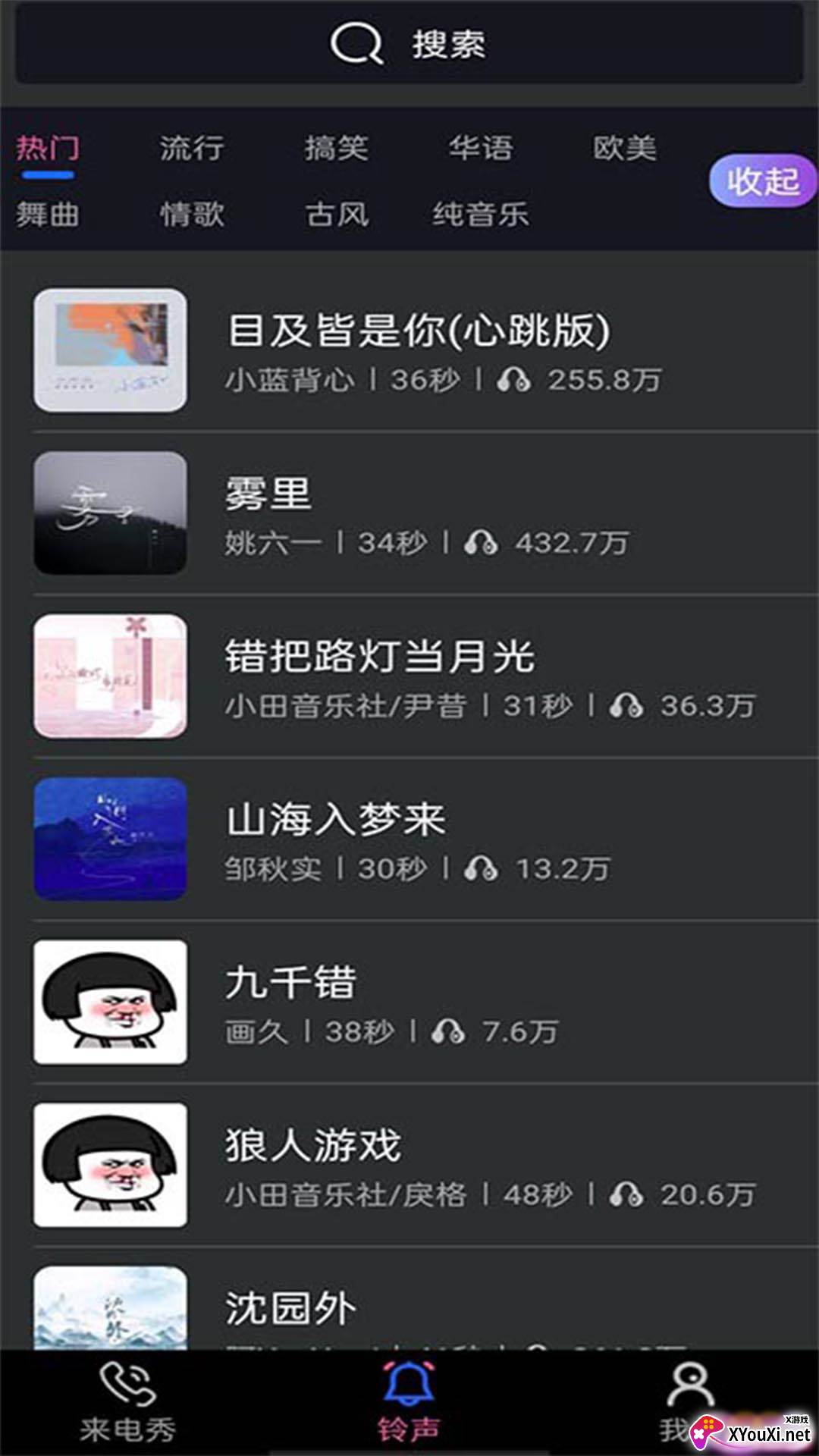
Task: Tap the 铃声 bottom tab
Action: coord(409,1403)
